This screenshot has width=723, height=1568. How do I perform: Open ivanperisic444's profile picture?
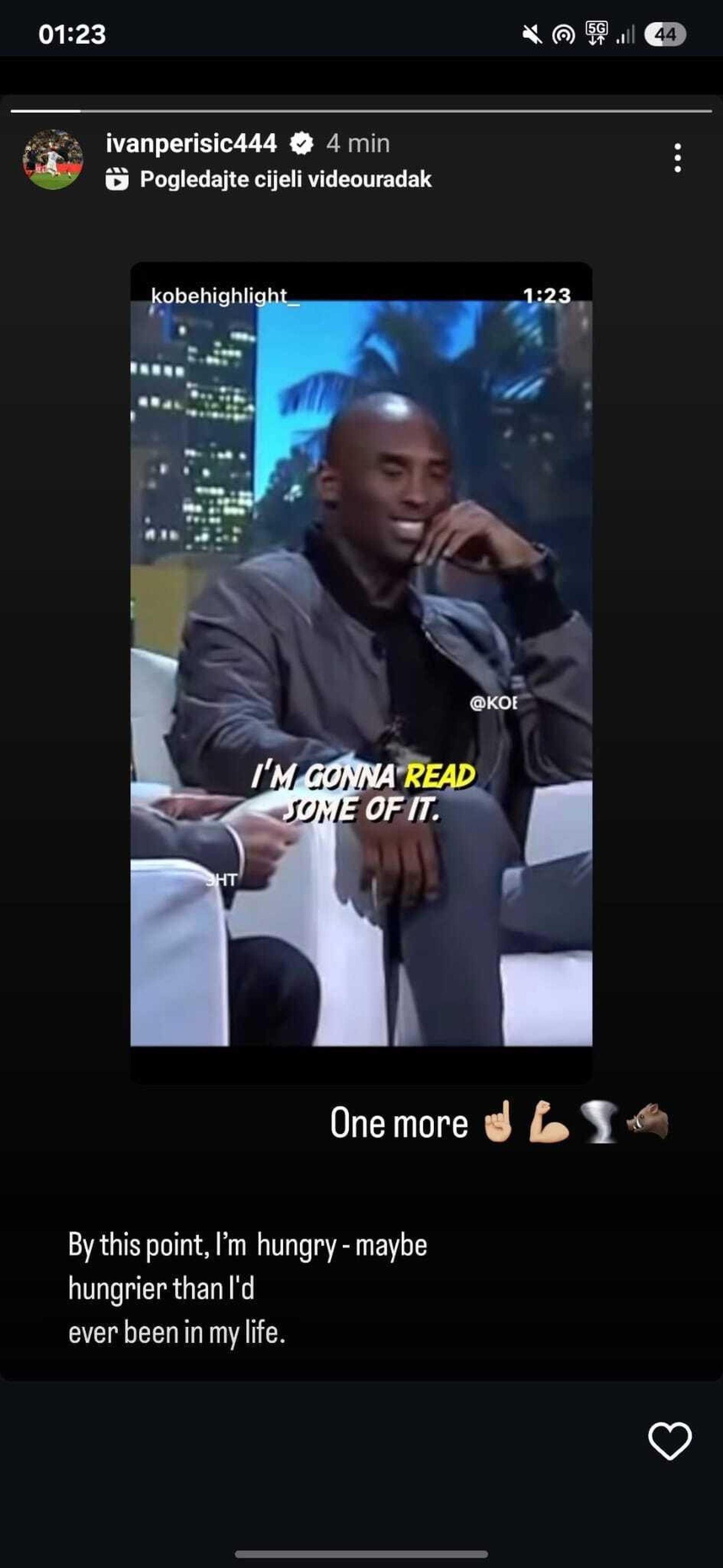[53, 160]
